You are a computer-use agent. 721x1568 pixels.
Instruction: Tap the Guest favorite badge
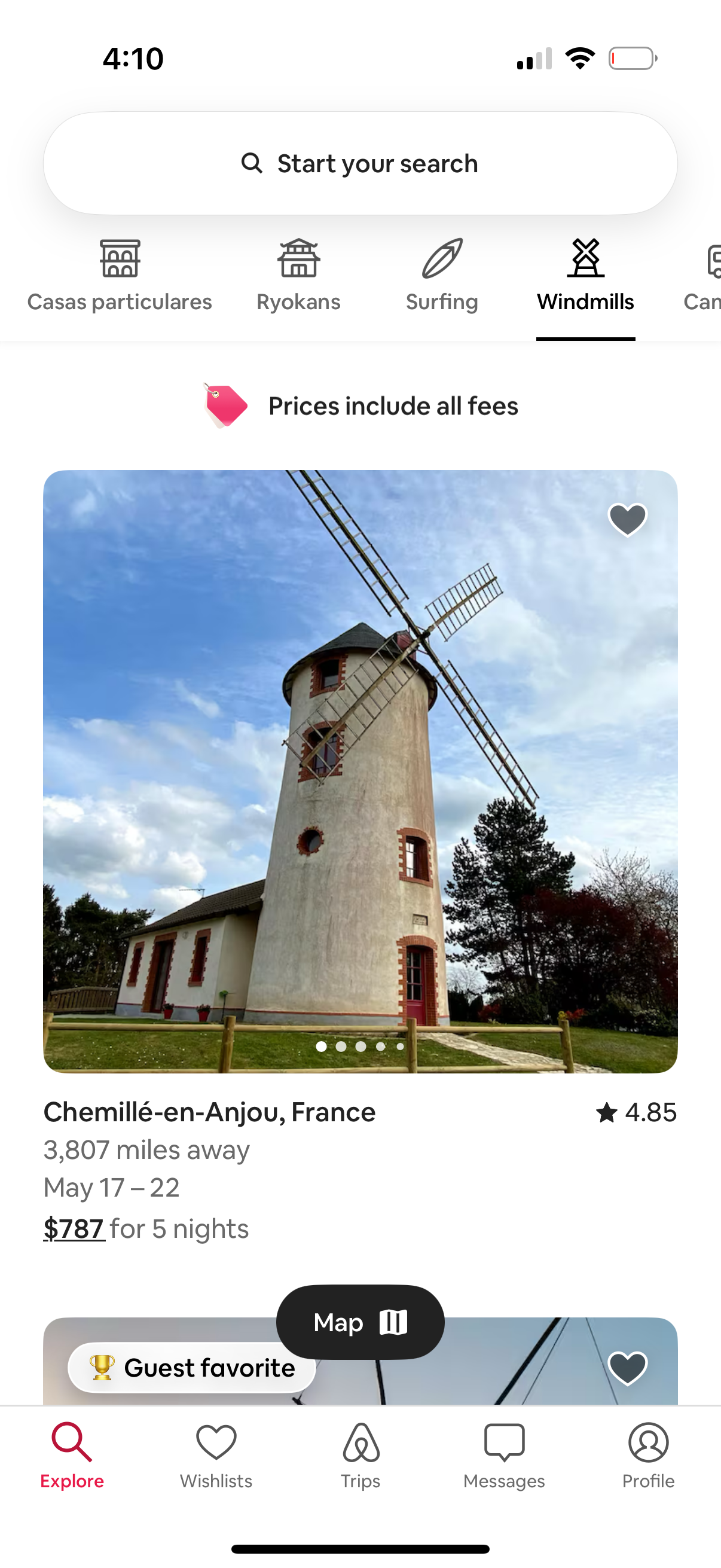point(192,1368)
